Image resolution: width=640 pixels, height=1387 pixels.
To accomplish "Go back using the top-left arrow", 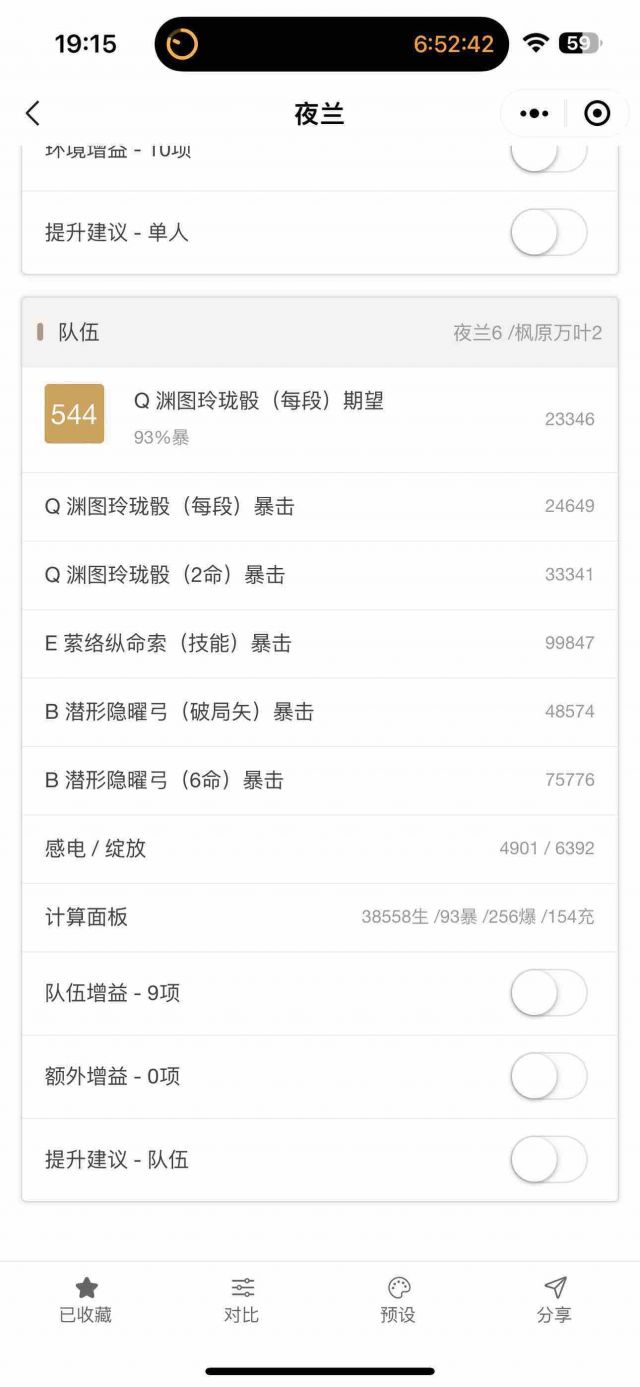I will (x=33, y=113).
